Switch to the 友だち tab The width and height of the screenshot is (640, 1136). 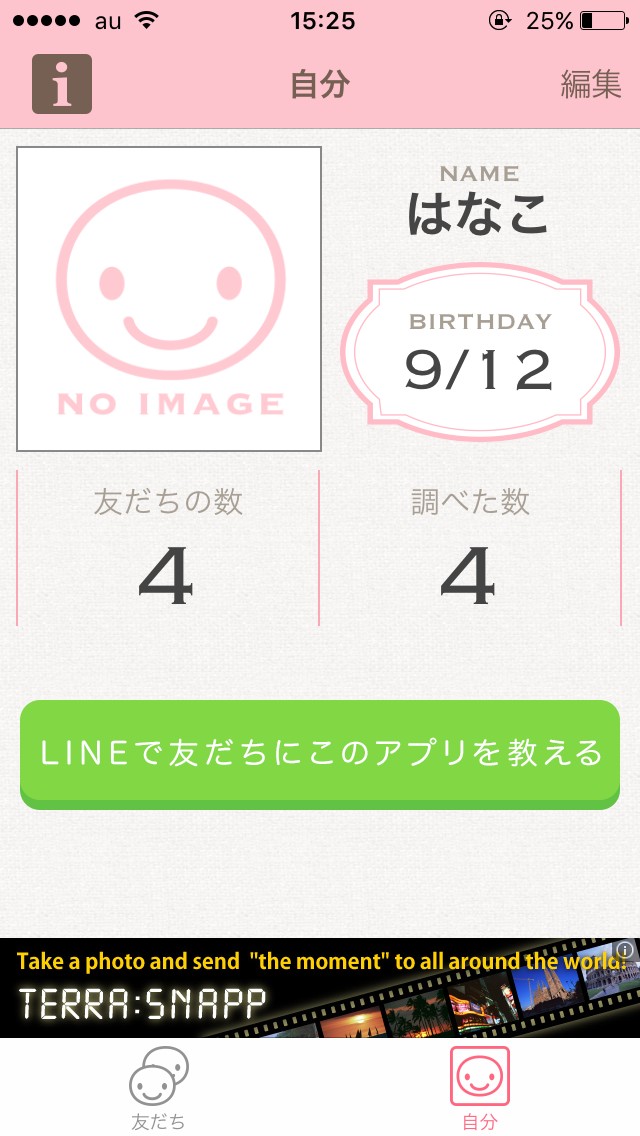159,1088
